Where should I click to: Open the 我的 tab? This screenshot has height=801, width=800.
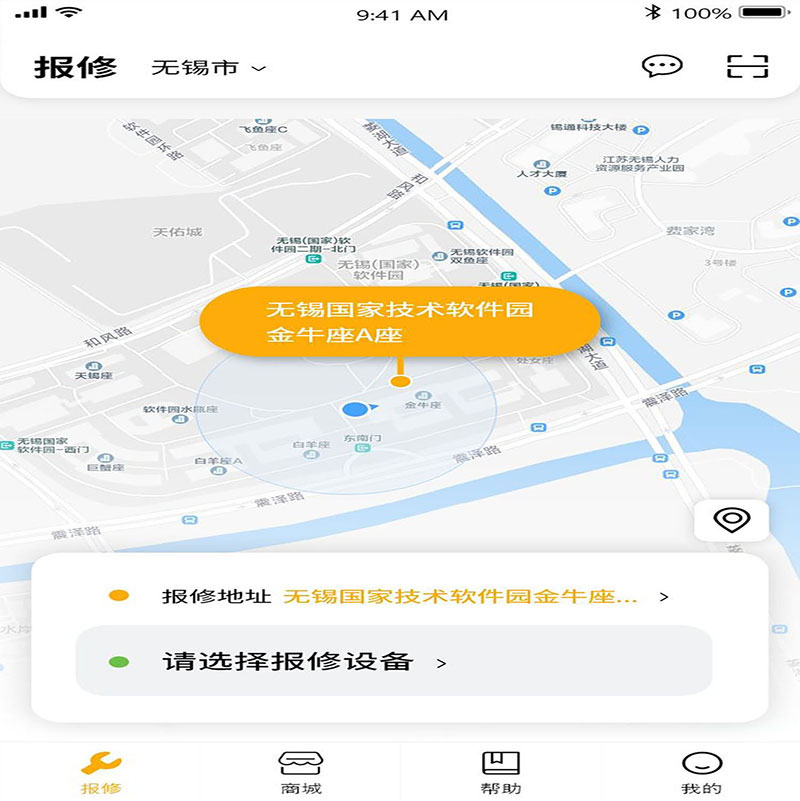[x=701, y=773]
